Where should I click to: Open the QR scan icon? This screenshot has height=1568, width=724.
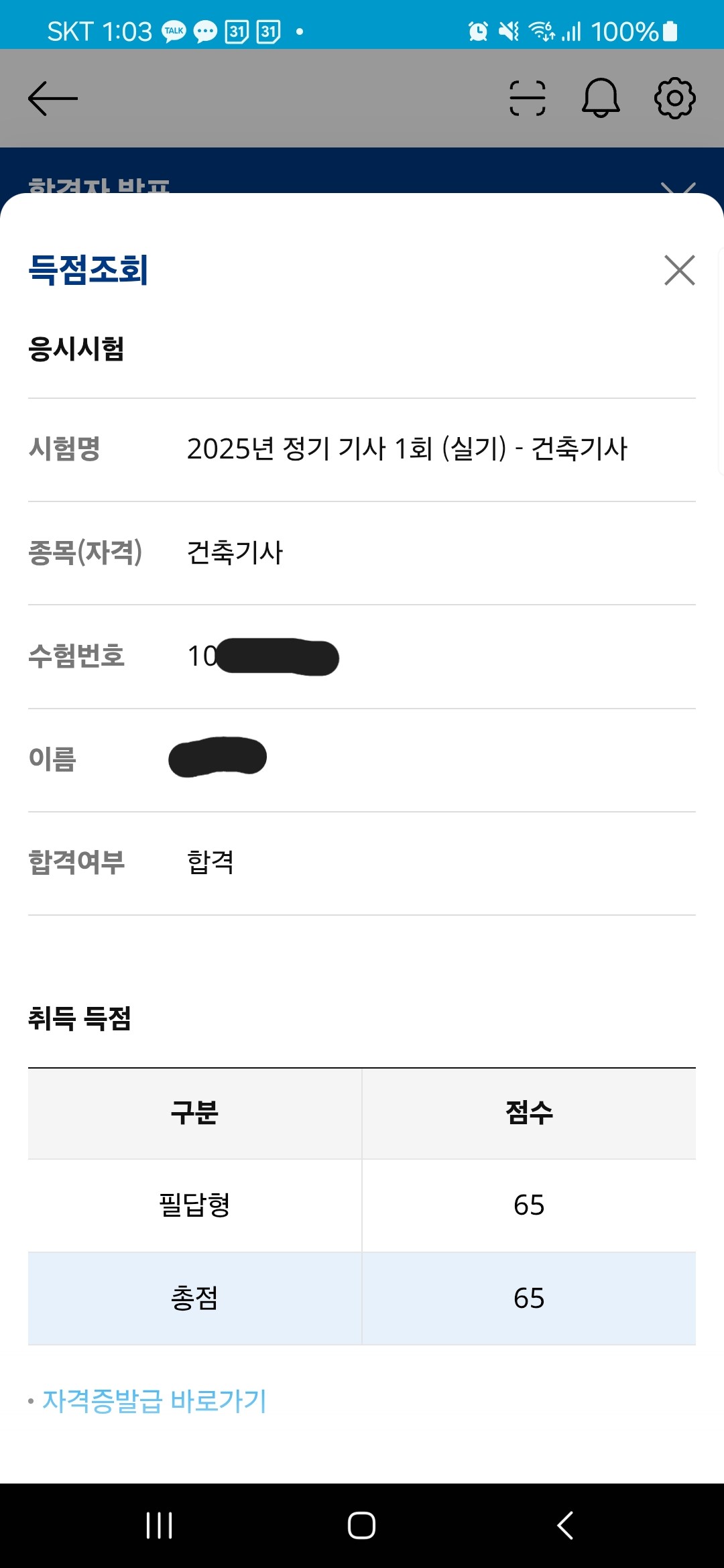pos(528,99)
